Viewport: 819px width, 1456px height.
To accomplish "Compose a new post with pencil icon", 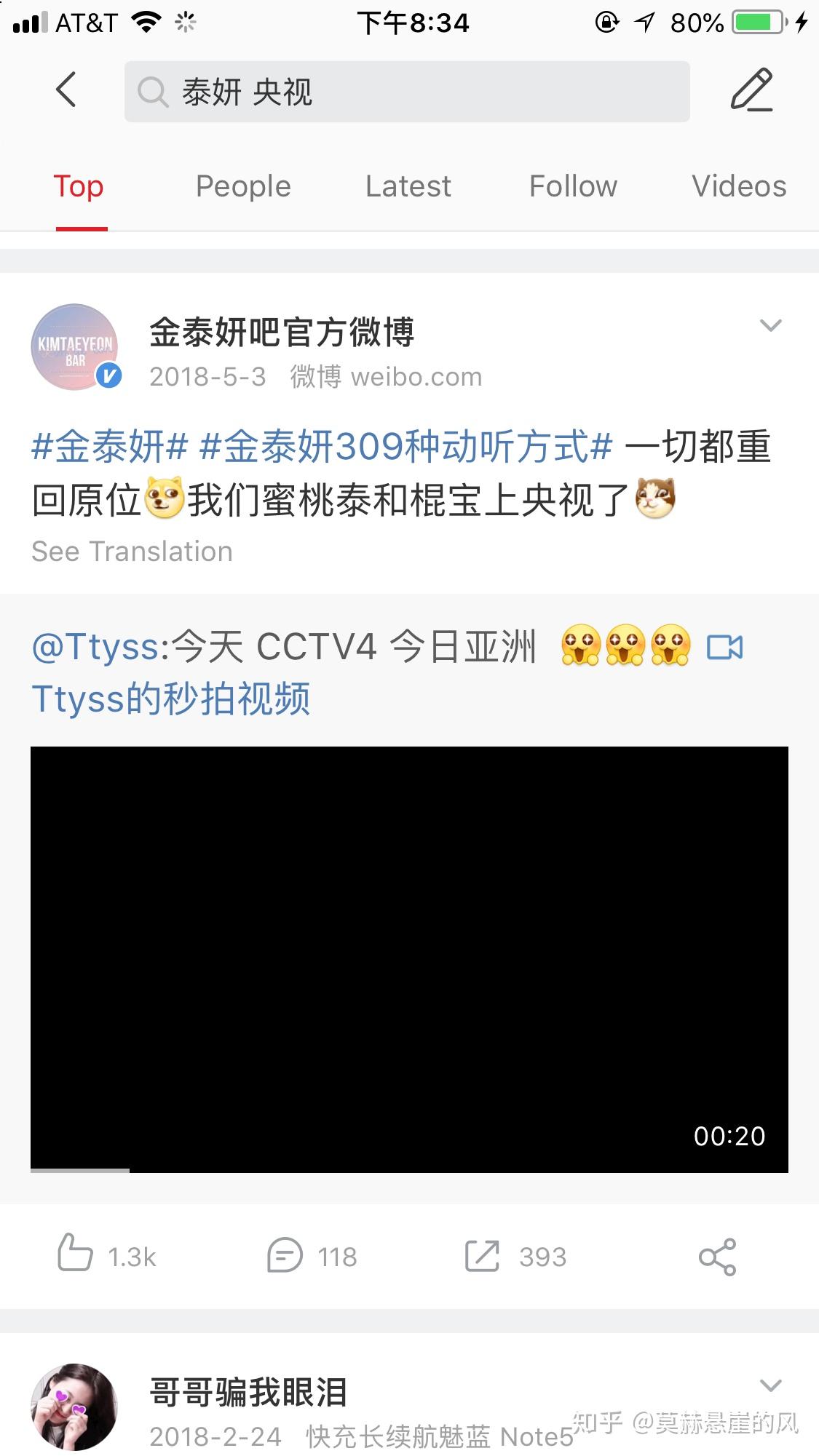I will point(751,90).
